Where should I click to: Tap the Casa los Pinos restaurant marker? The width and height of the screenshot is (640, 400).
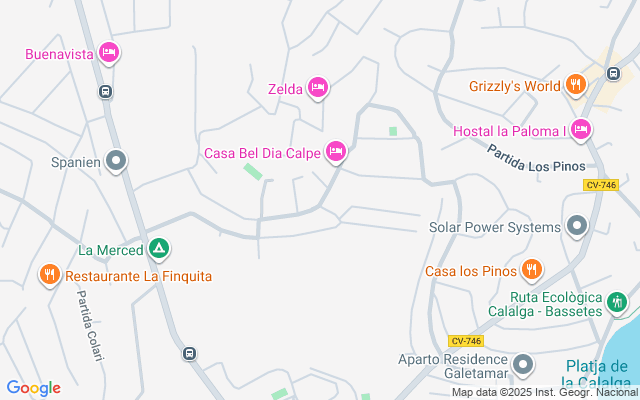coord(531,268)
